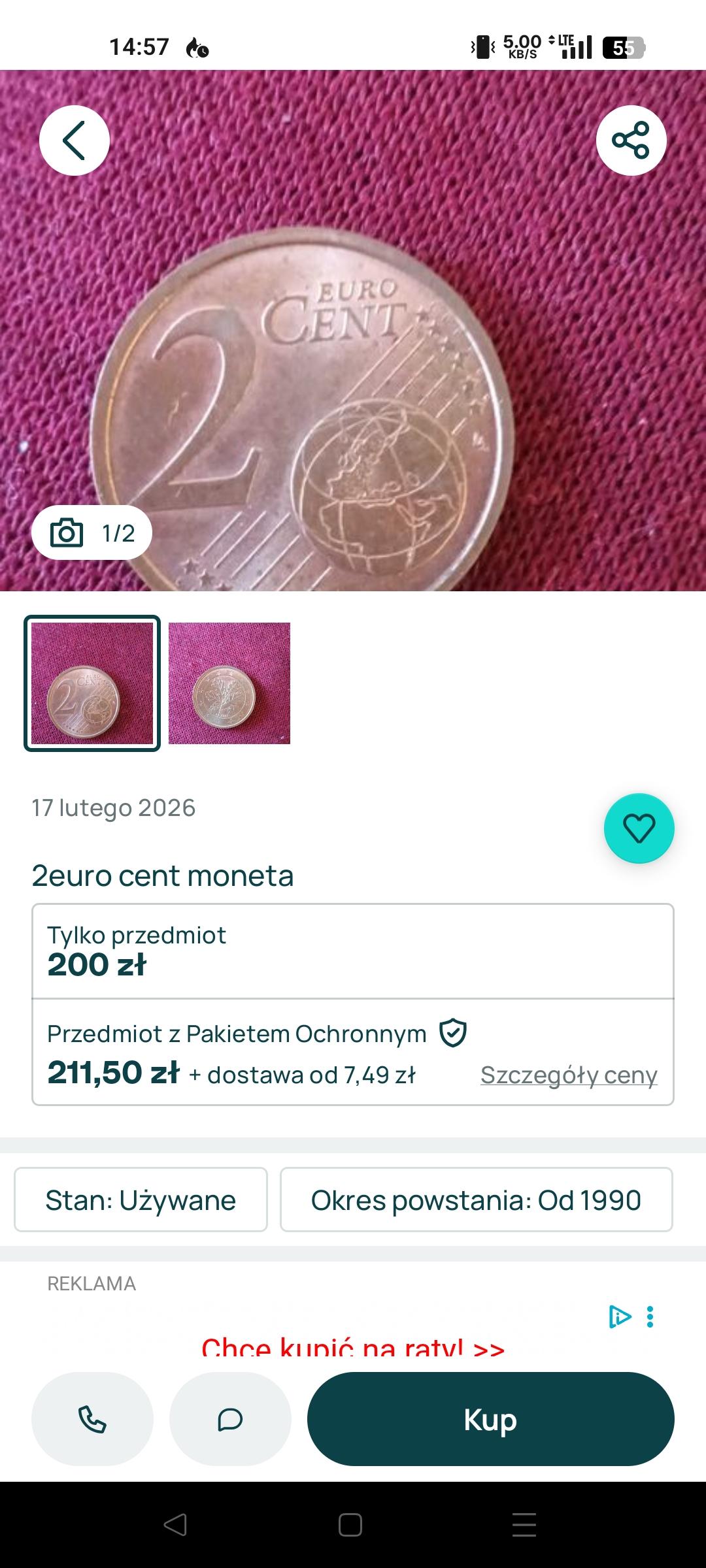Call the seller with phone button
The width and height of the screenshot is (706, 1568).
(x=92, y=1419)
